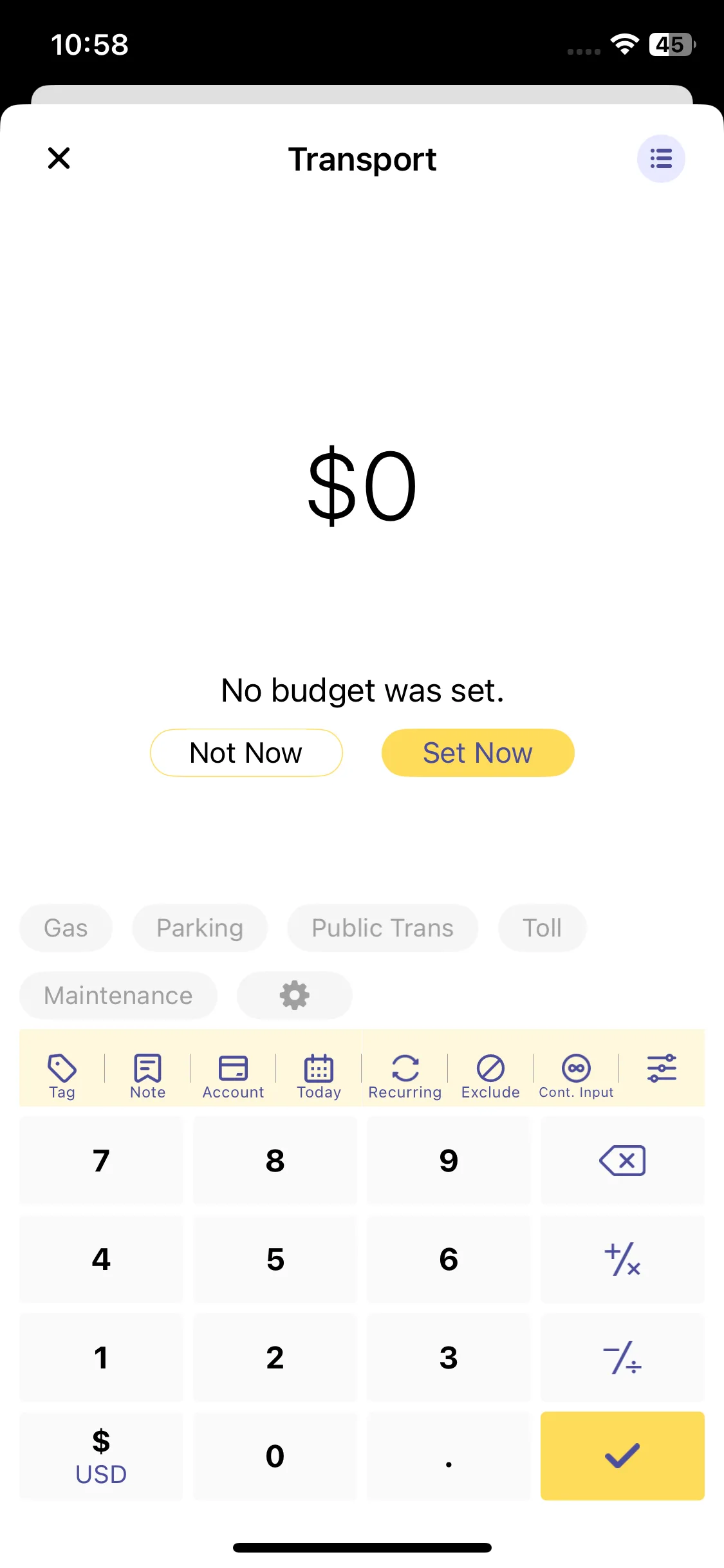Choose the Maintenance chip
Image resolution: width=724 pixels, height=1568 pixels.
(x=118, y=995)
